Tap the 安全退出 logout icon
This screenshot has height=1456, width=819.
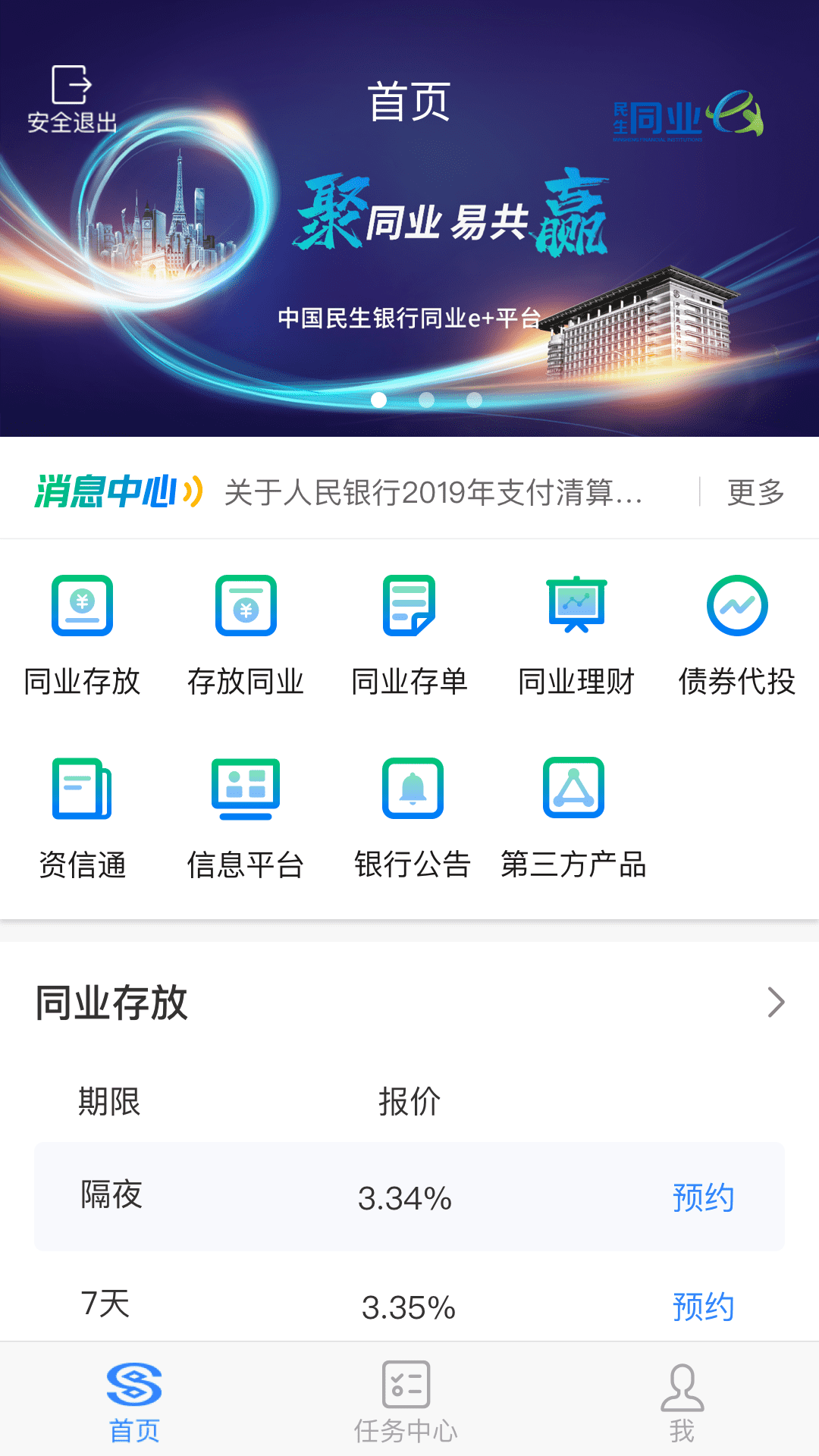[72, 98]
